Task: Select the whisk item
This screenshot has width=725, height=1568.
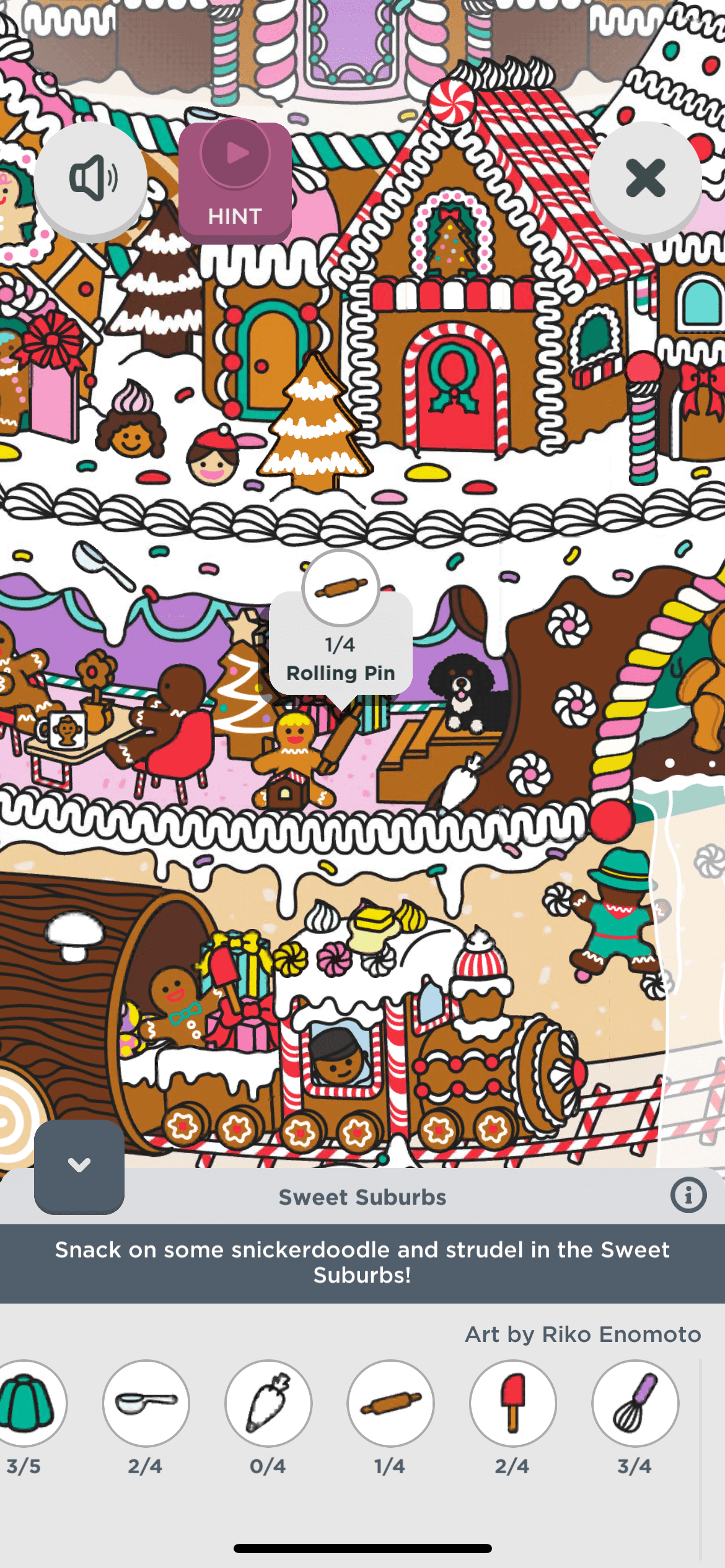Action: pyautogui.click(x=635, y=1403)
